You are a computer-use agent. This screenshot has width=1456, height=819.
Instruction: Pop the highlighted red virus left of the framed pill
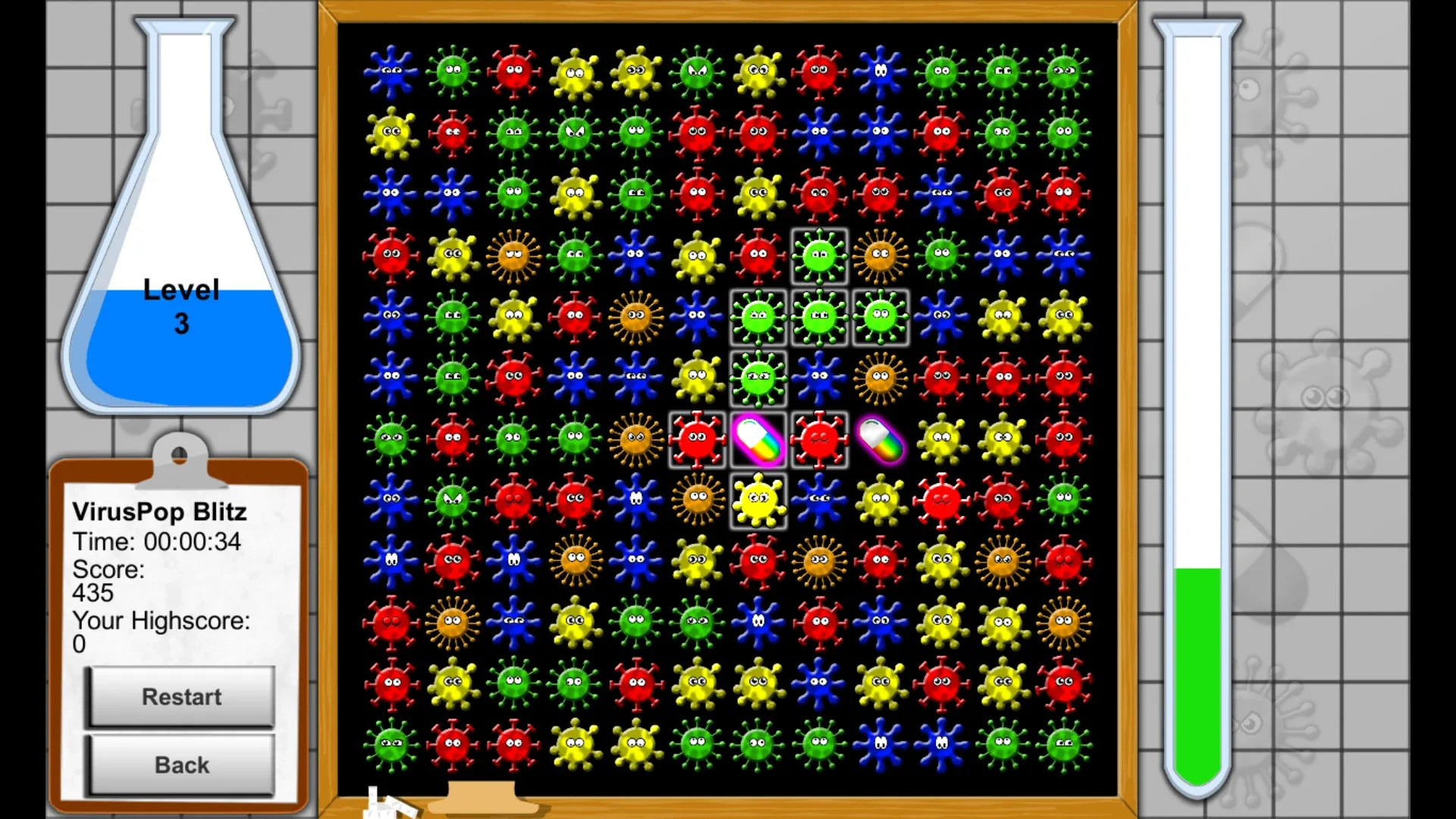point(696,439)
